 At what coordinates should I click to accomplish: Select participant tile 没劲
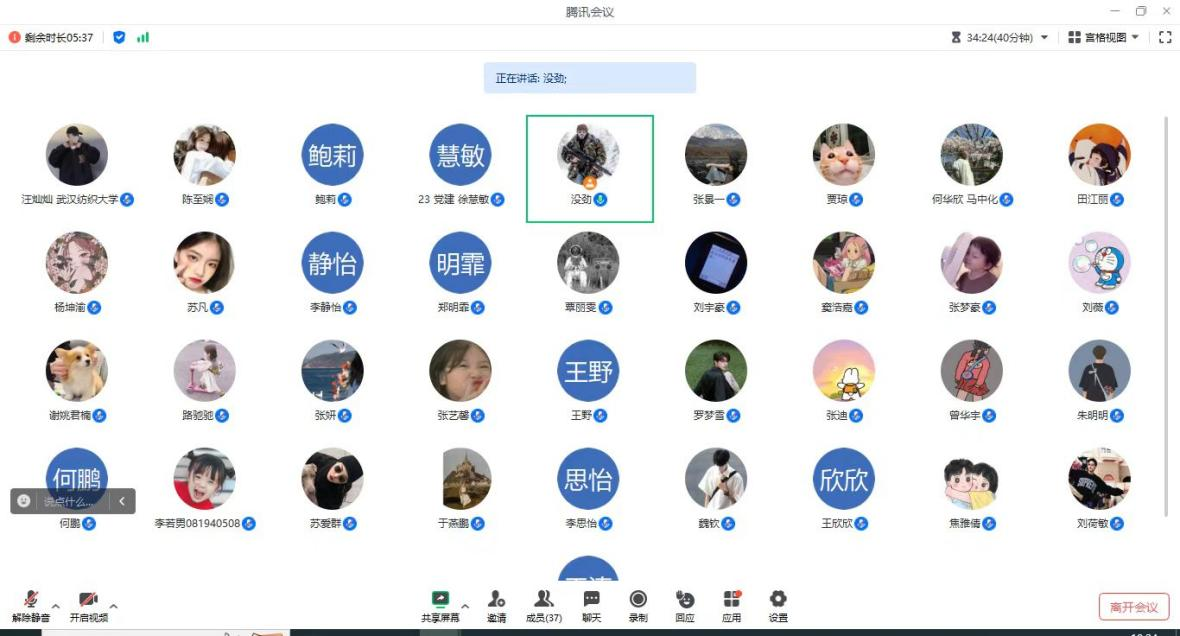pos(589,167)
